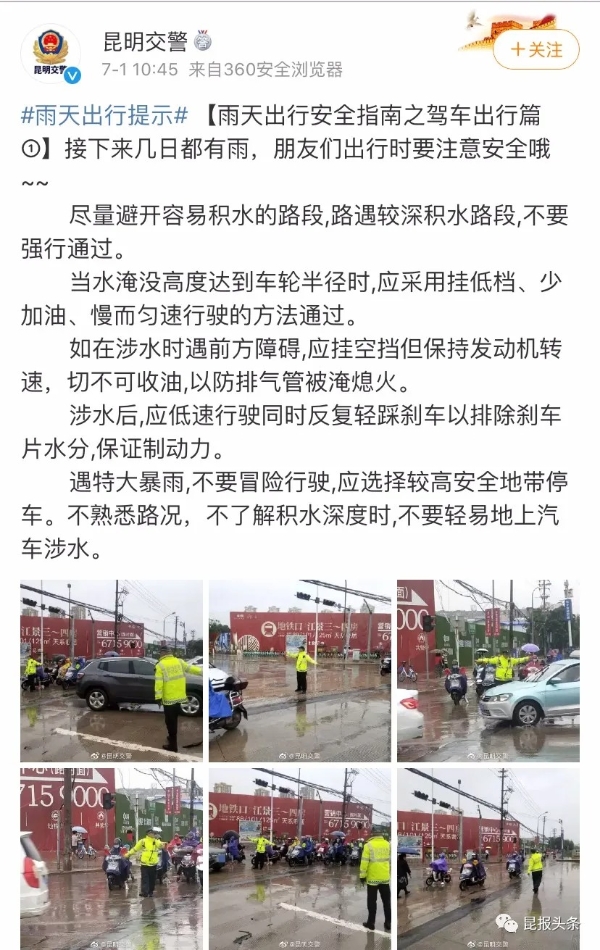Open the photo of the officer's back in the foreground
Screen dimensions: 600x950
(x=299, y=855)
